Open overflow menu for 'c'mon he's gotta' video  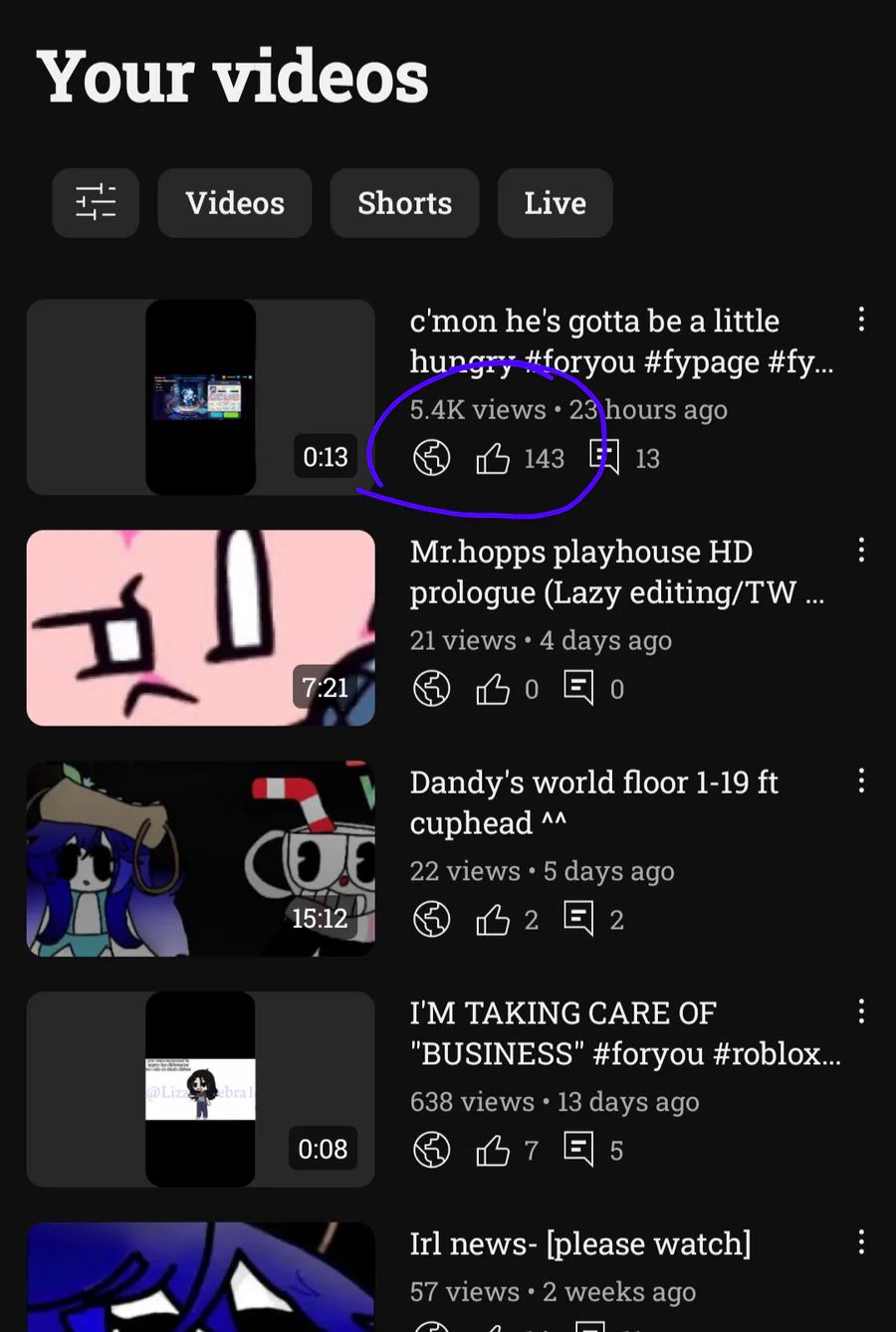[861, 321]
